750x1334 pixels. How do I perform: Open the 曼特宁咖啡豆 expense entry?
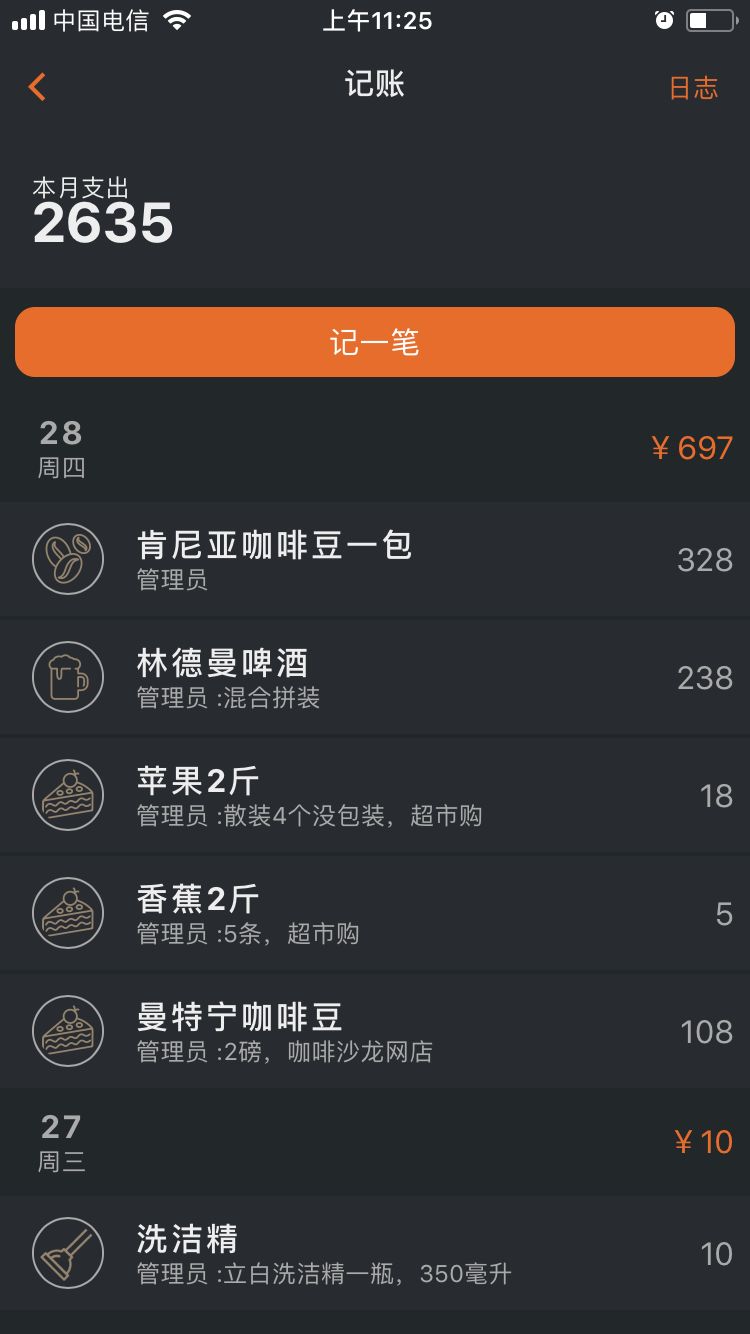click(375, 1031)
